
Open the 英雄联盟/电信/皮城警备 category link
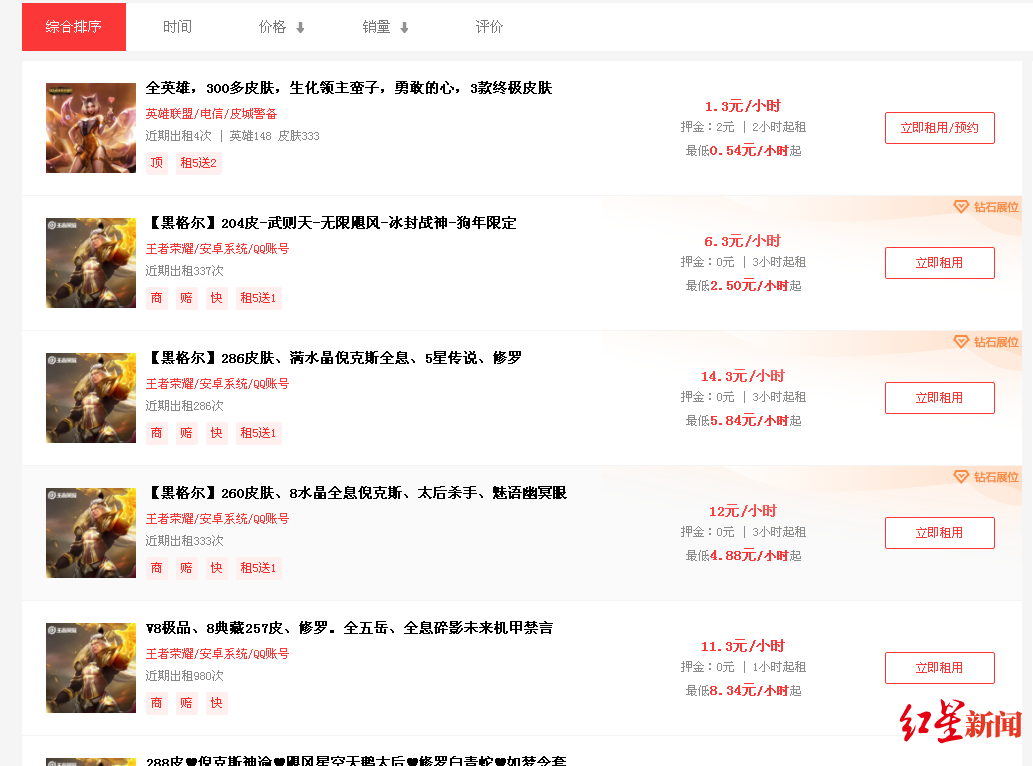211,114
